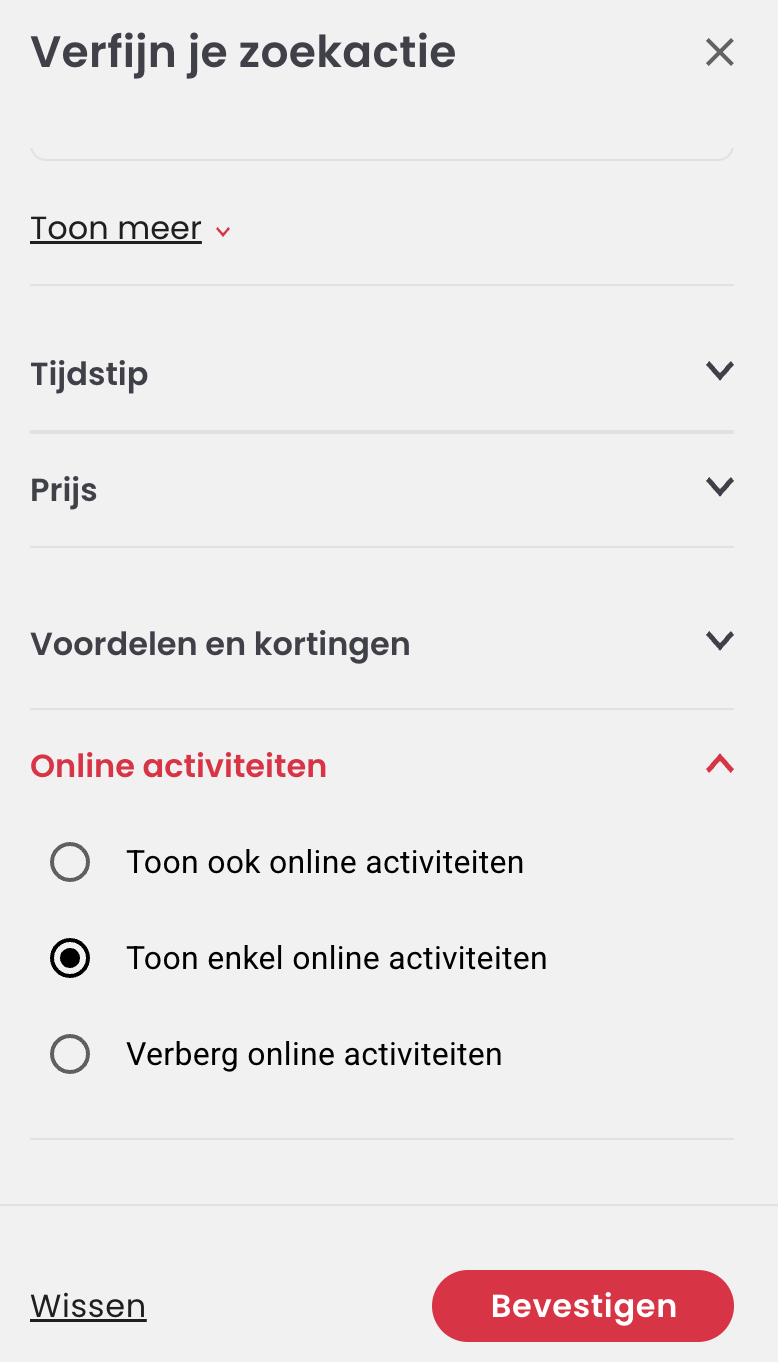
Task: Confirm filters with Bevestigen button
Action: pos(583,1306)
